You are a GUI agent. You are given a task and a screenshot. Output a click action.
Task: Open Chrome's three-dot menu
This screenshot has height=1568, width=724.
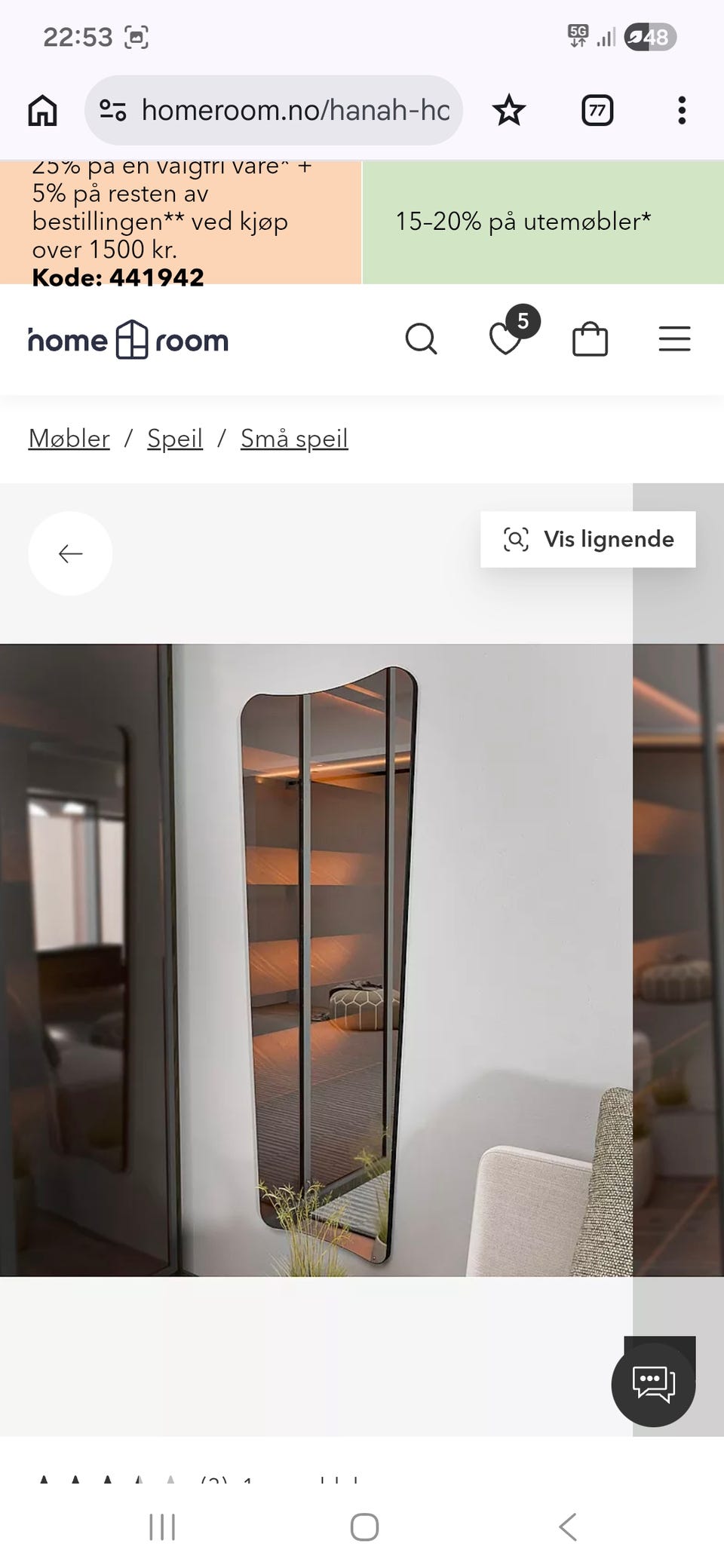coord(681,110)
